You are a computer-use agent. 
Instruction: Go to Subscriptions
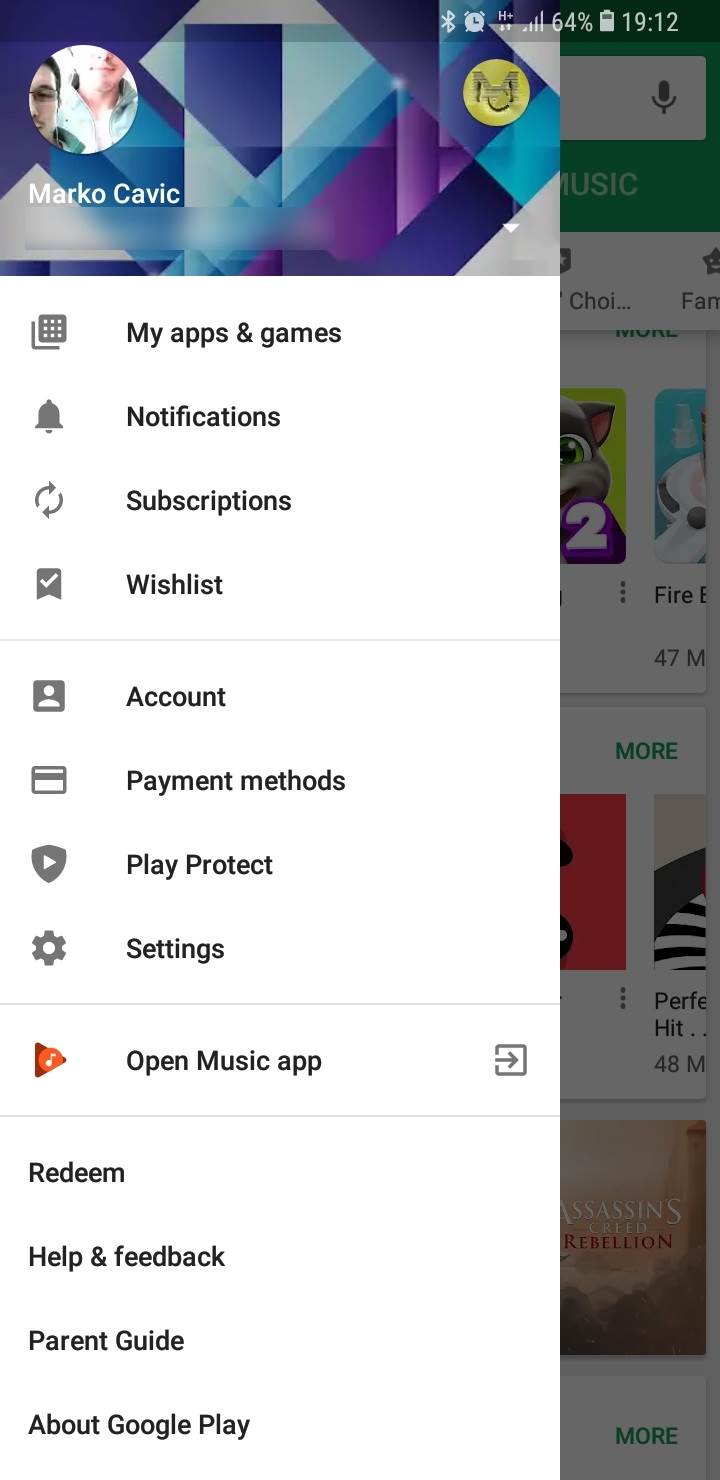208,501
